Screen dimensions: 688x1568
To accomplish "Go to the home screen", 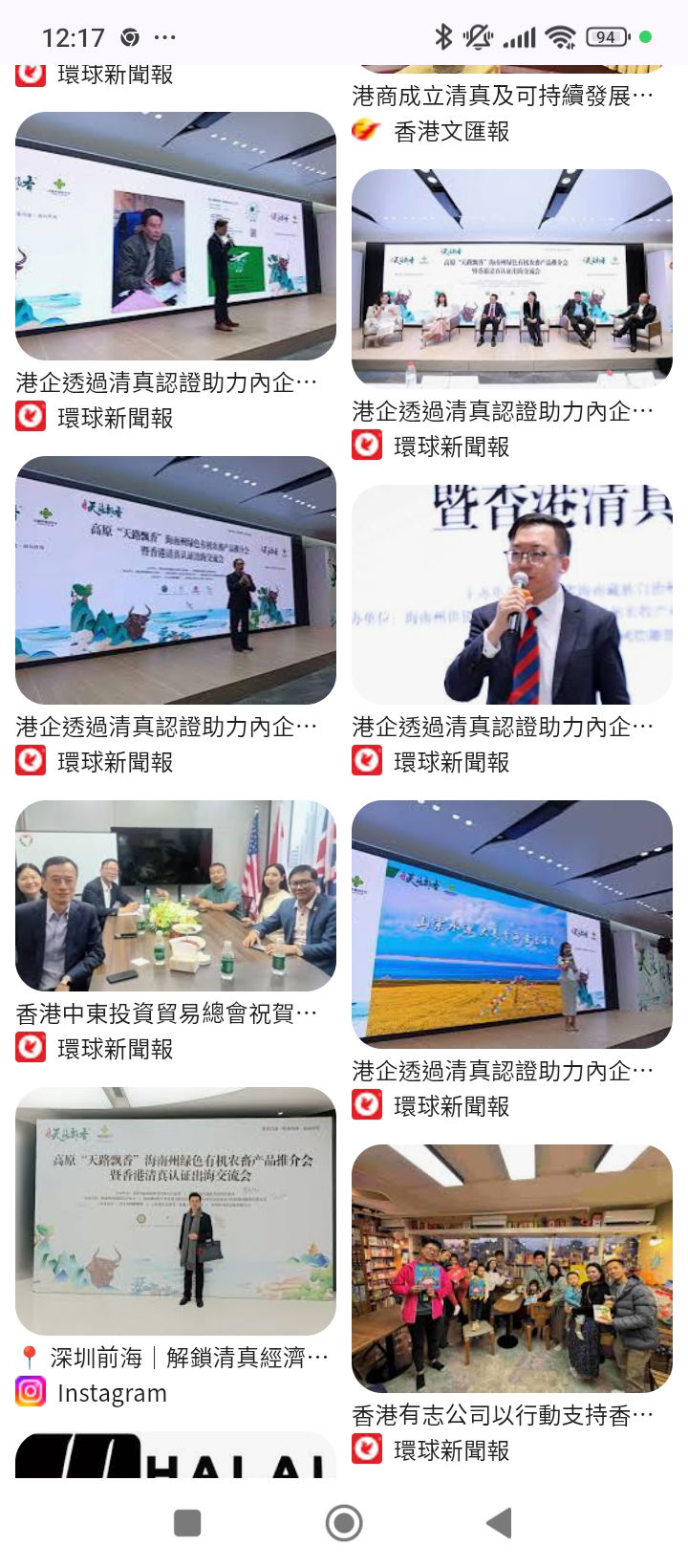I will pyautogui.click(x=344, y=1523).
